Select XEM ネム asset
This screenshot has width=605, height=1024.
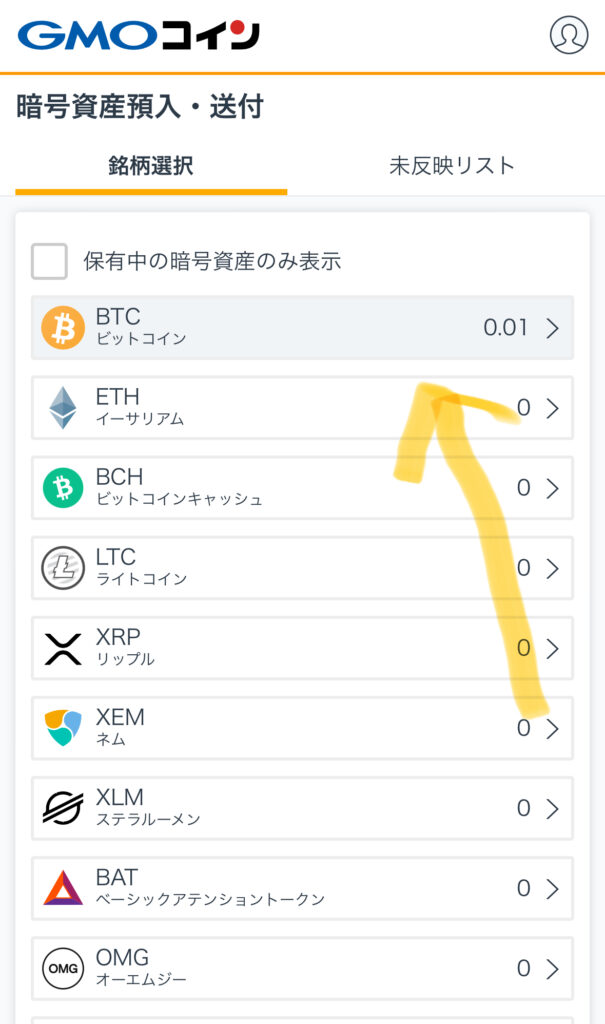pyautogui.click(x=302, y=728)
